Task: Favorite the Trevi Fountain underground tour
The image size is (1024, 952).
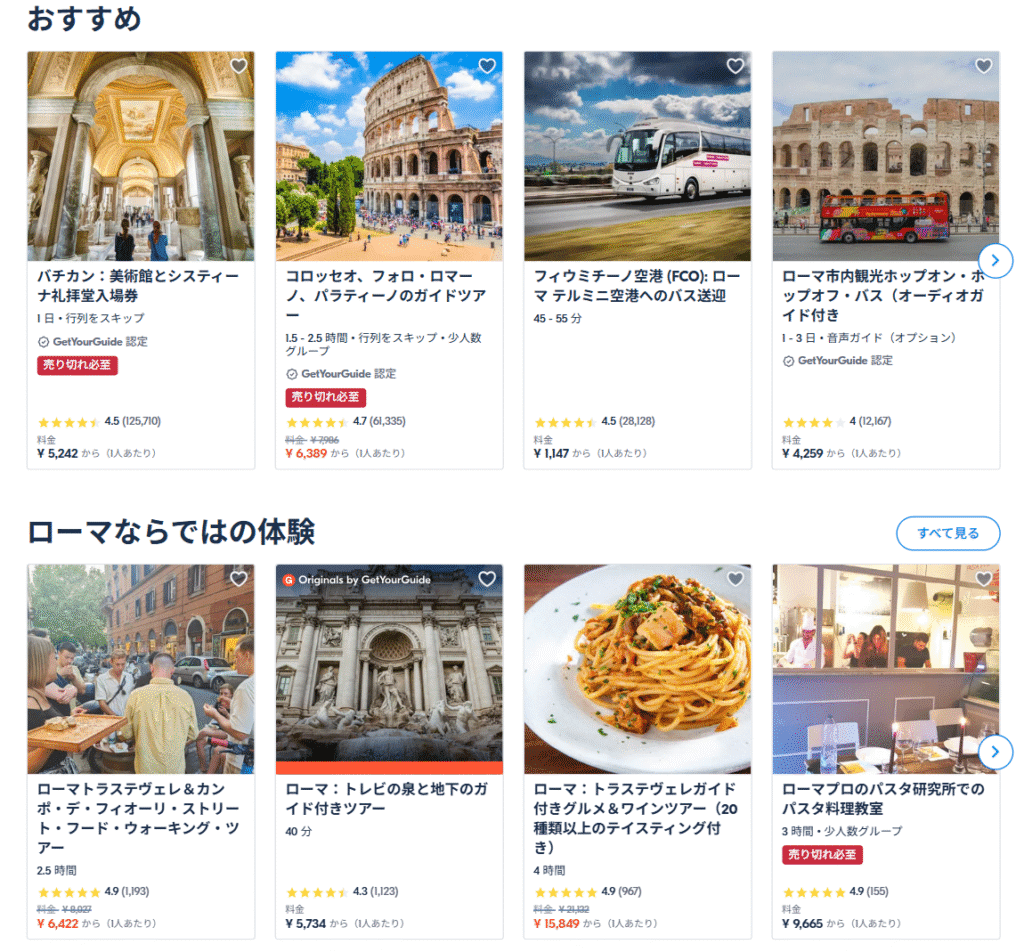Action: [x=487, y=579]
